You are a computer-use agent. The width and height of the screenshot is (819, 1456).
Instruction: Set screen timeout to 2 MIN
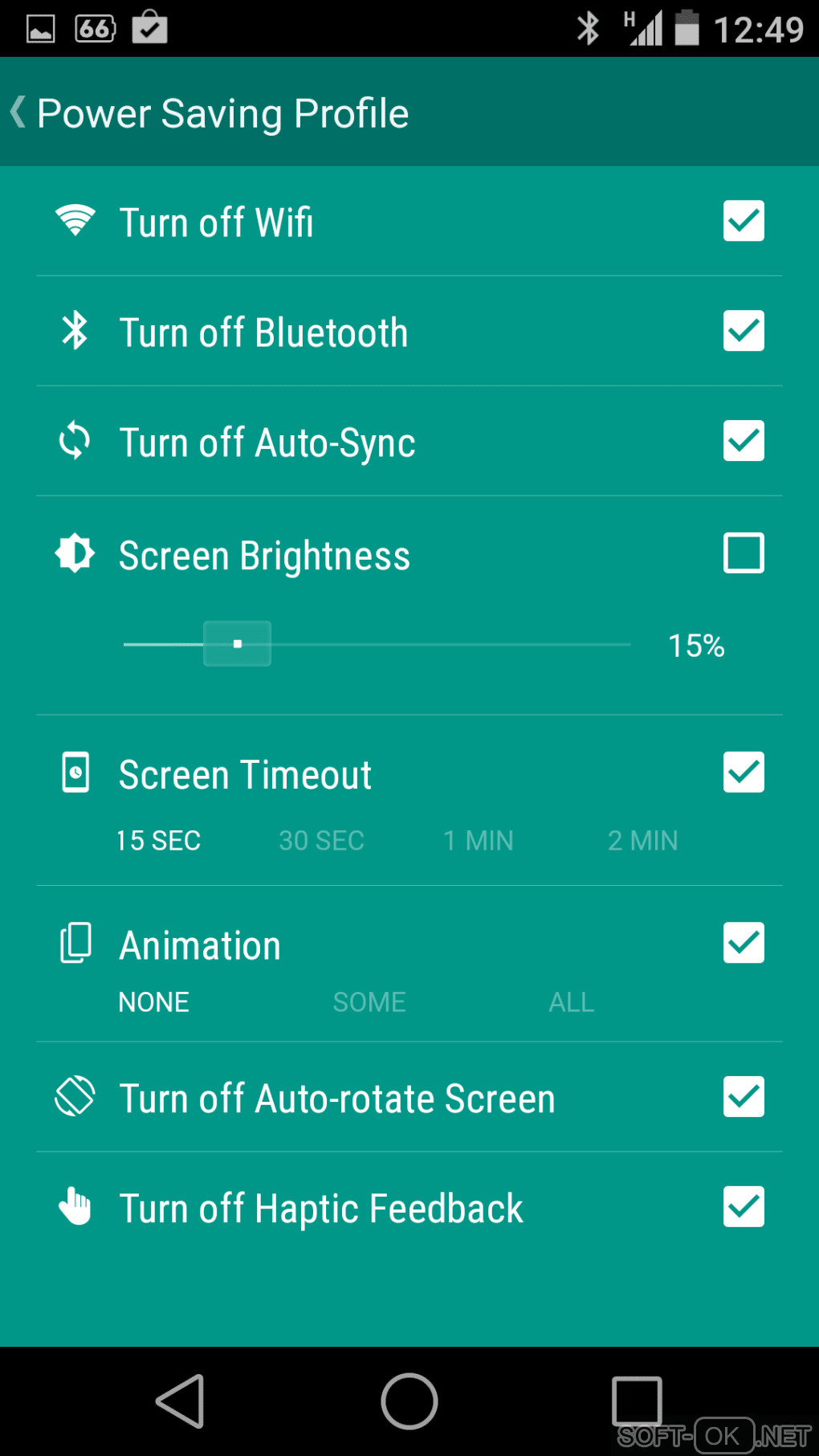pos(642,841)
